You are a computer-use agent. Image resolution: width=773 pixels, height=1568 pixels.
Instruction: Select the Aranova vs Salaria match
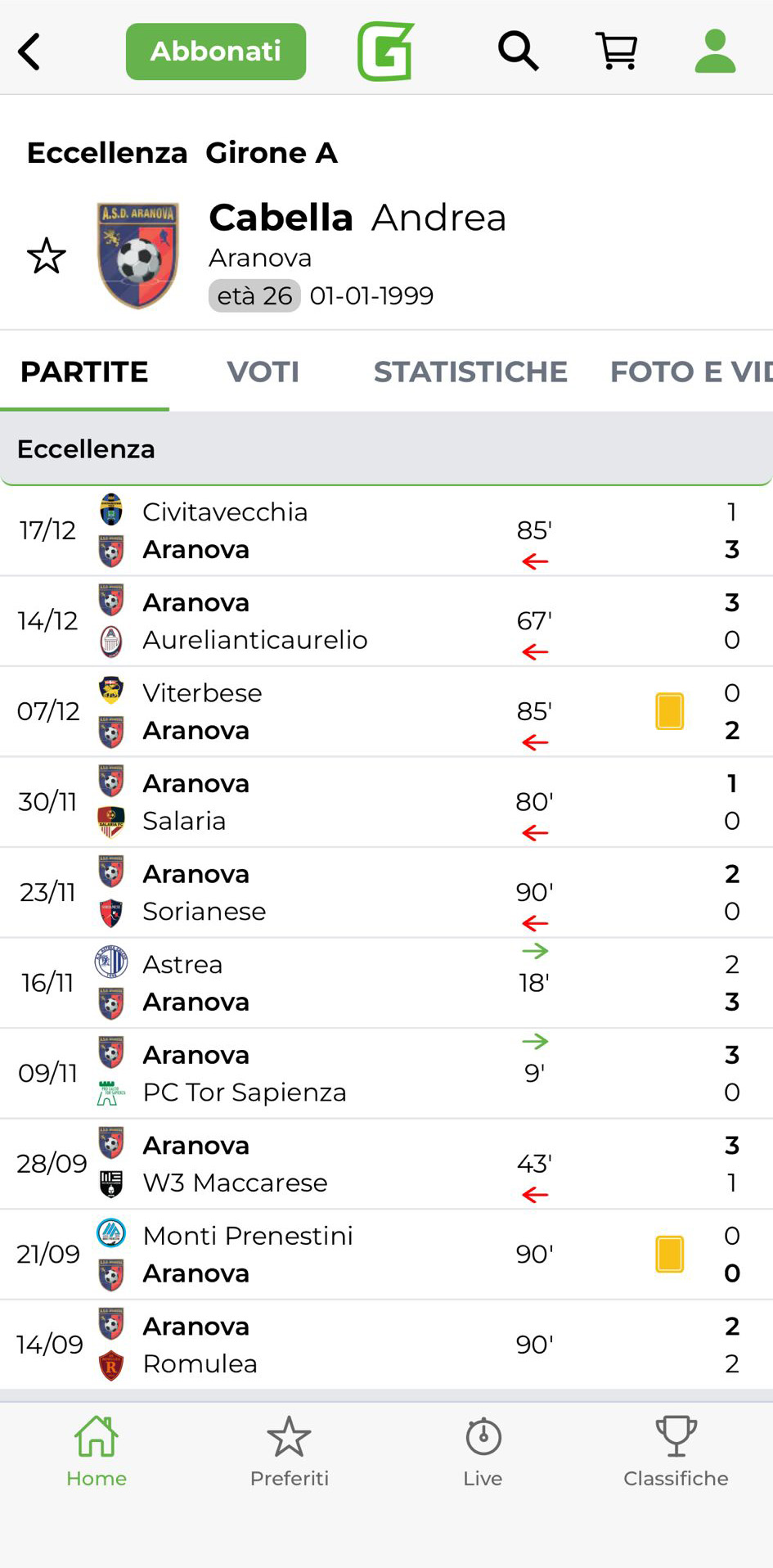pos(386,802)
